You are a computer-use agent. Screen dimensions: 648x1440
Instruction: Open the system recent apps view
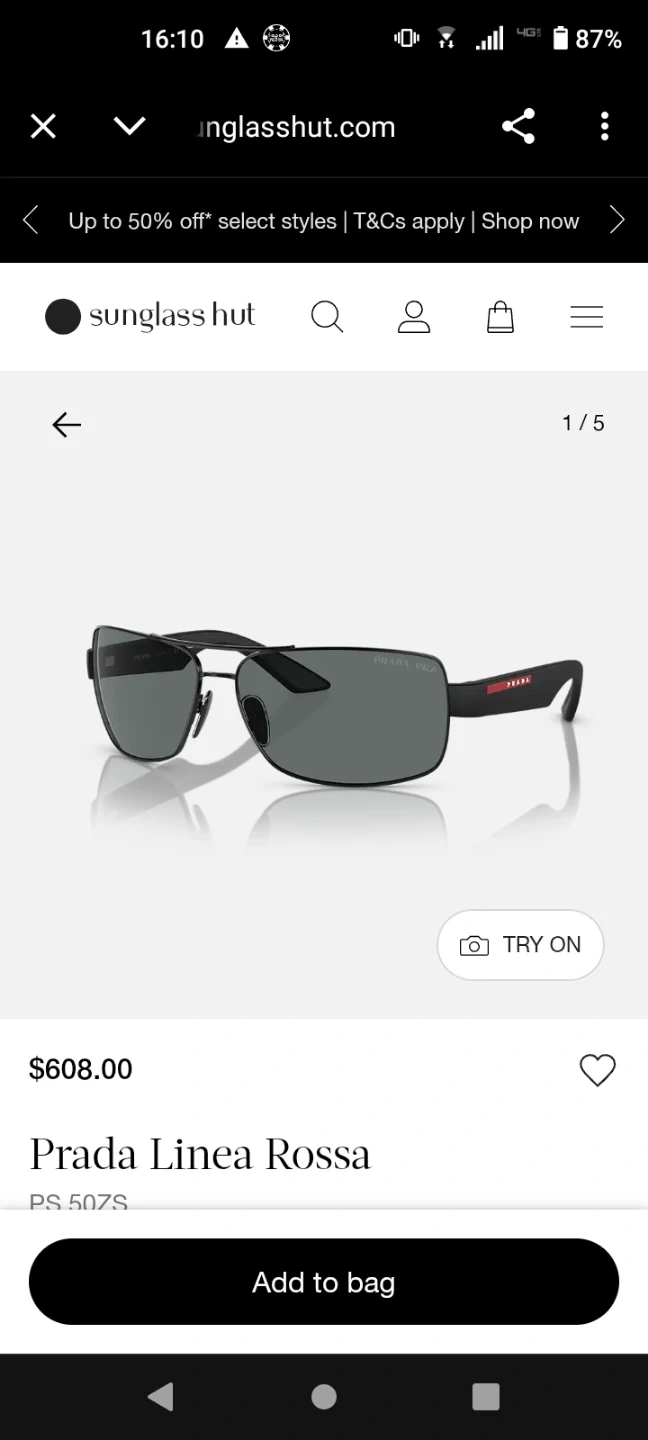click(x=486, y=1397)
